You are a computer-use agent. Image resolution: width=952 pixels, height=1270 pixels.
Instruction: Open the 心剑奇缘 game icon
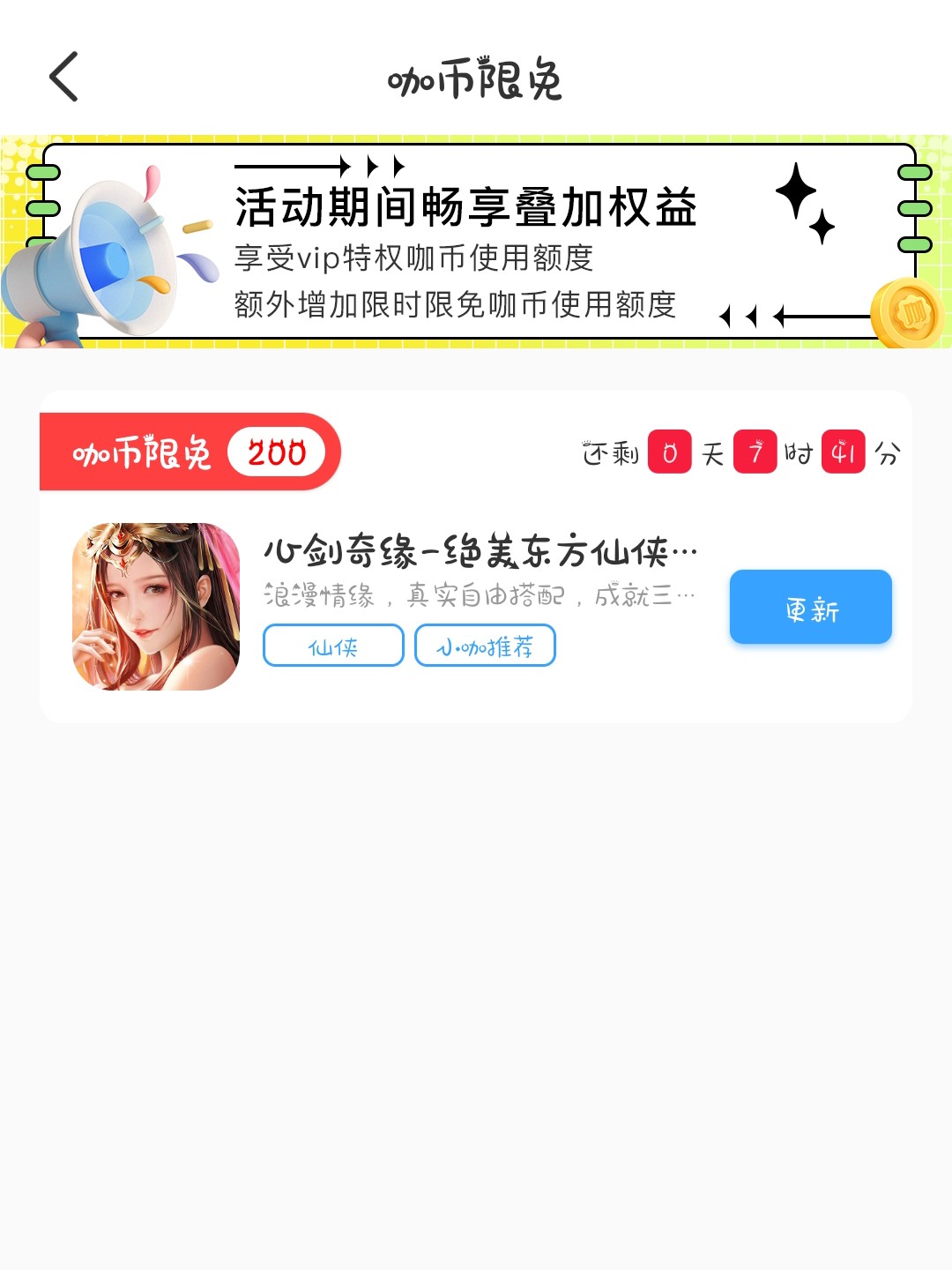tap(156, 607)
